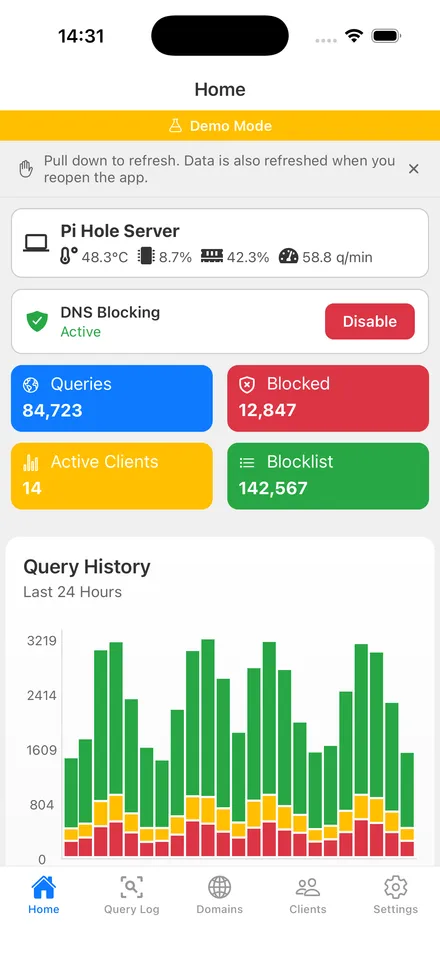Open the Blocklist card

(328, 476)
